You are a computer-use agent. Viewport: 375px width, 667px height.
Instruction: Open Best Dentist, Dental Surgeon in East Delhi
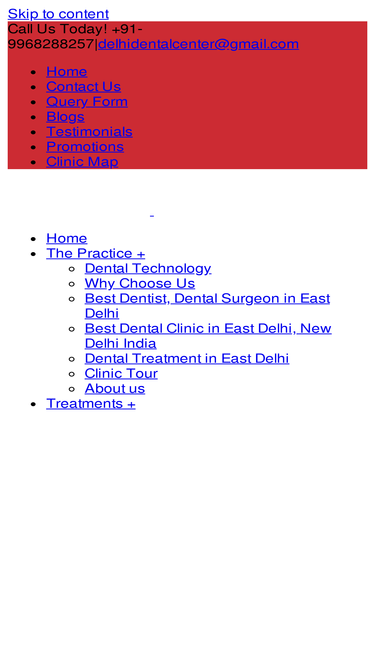[207, 305]
